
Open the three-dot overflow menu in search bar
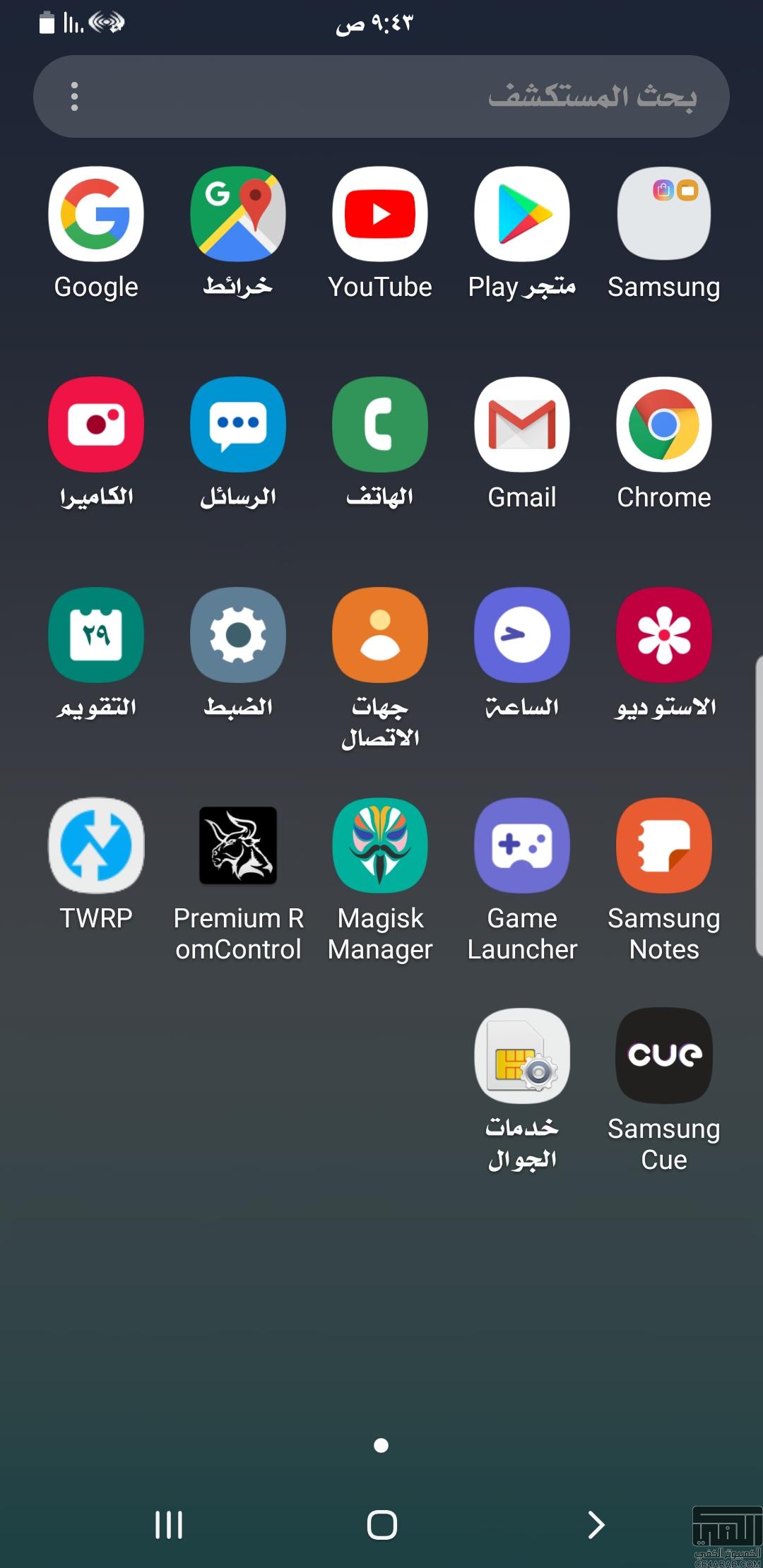pyautogui.click(x=74, y=97)
